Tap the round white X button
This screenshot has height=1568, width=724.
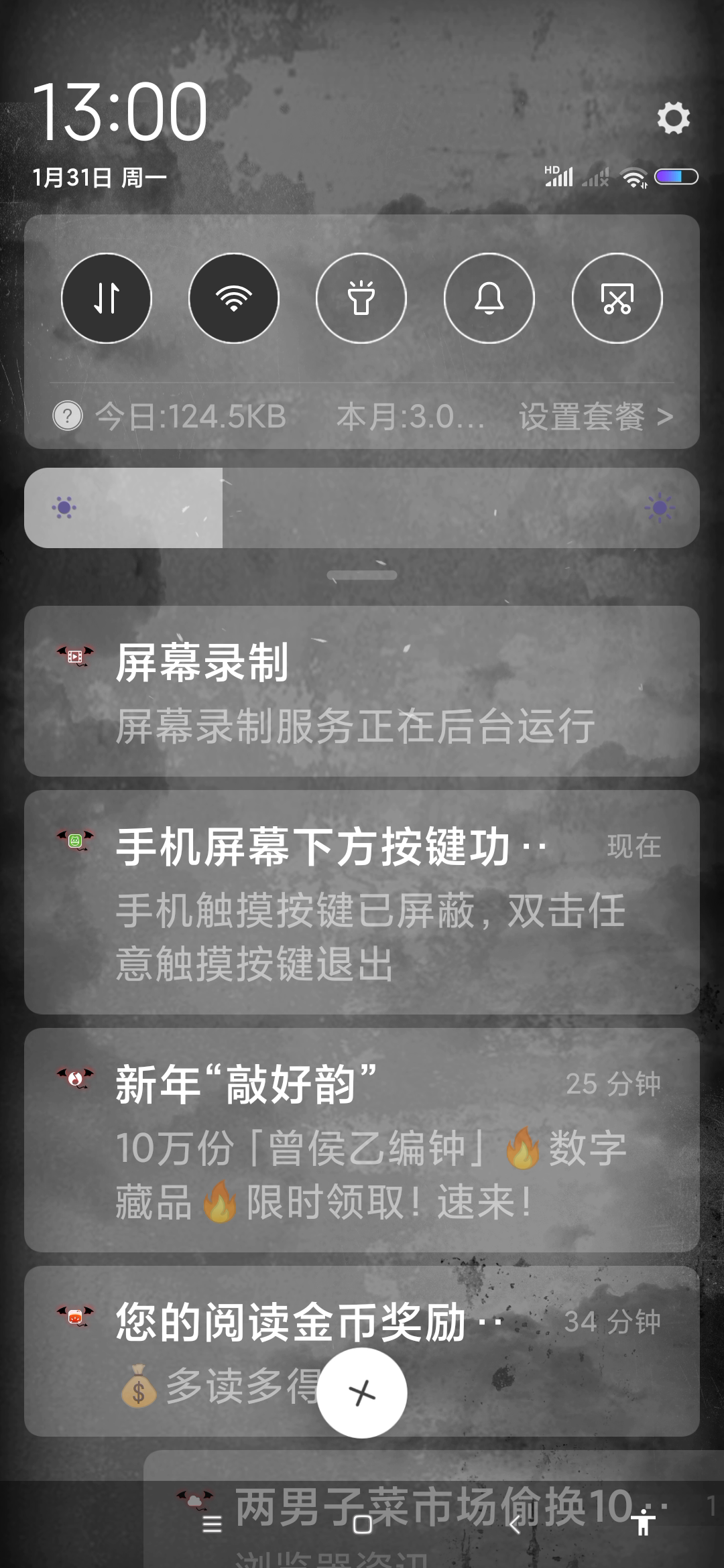tap(362, 1393)
